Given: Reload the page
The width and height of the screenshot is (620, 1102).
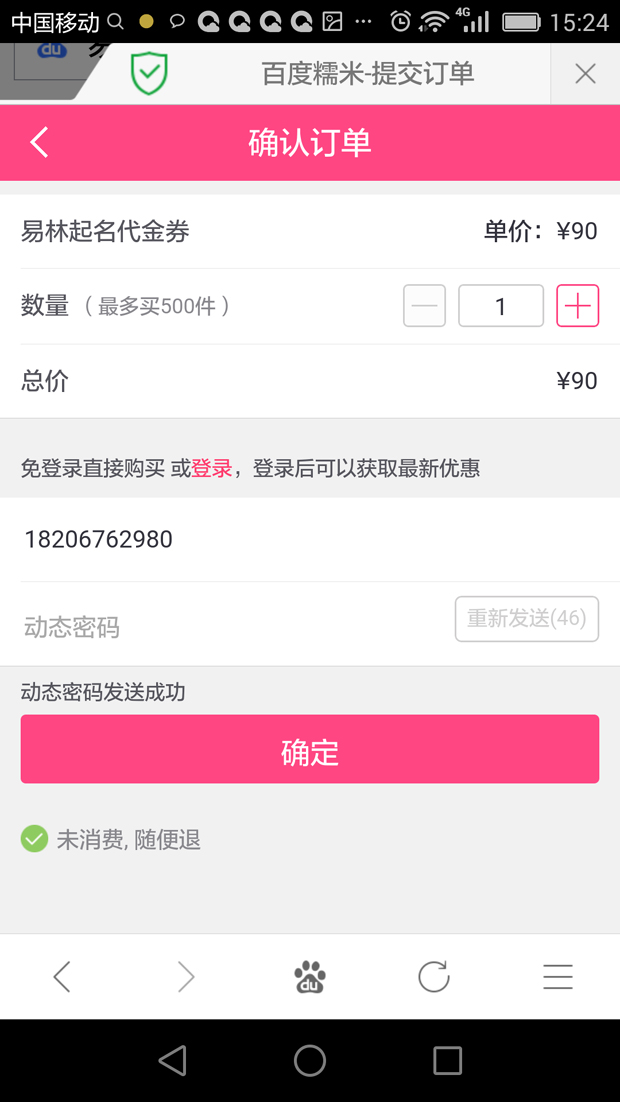Looking at the screenshot, I should [434, 977].
